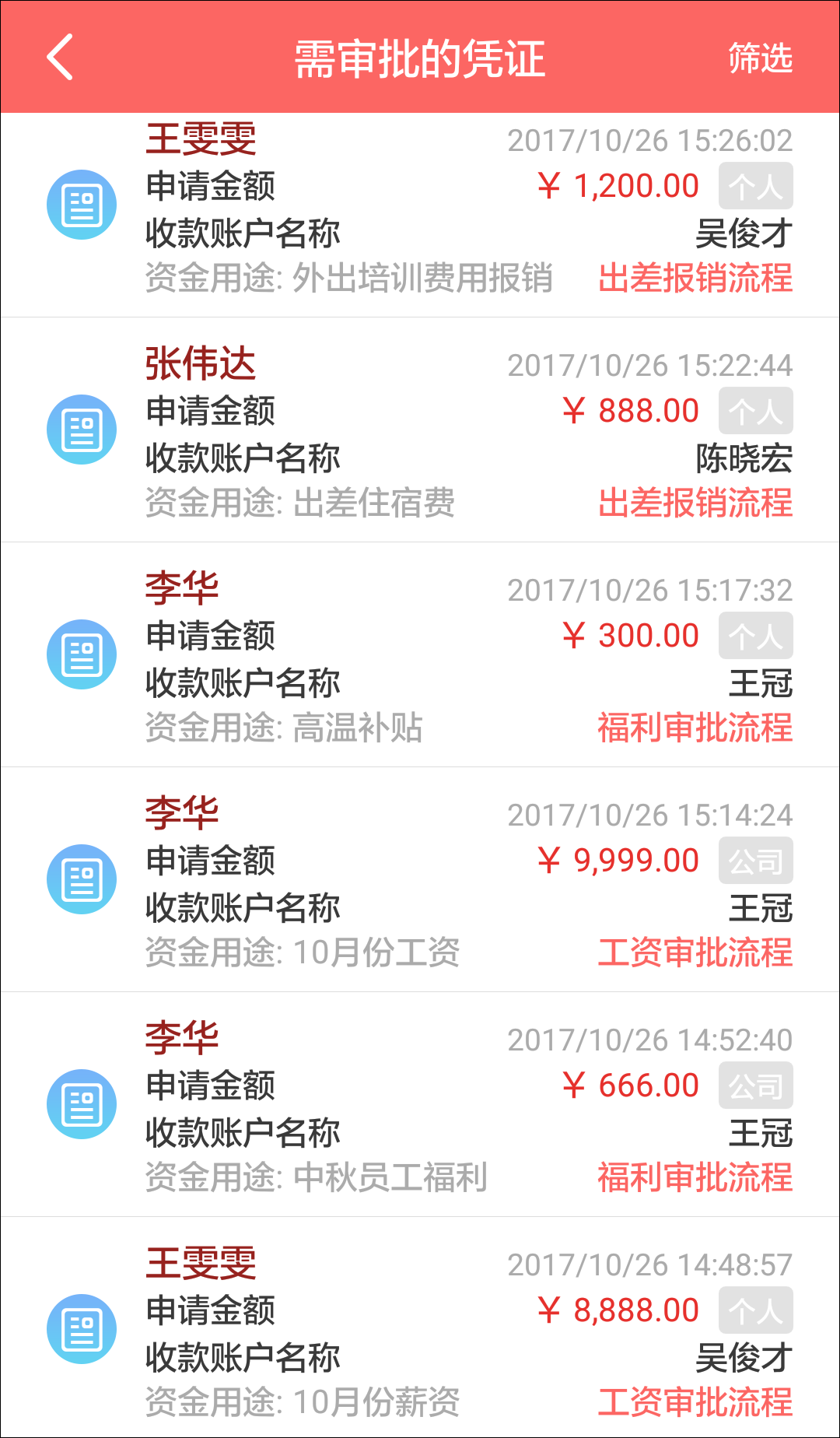The height and width of the screenshot is (1438, 840).
Task: Open the 筛选 filter options
Action: pos(760,58)
